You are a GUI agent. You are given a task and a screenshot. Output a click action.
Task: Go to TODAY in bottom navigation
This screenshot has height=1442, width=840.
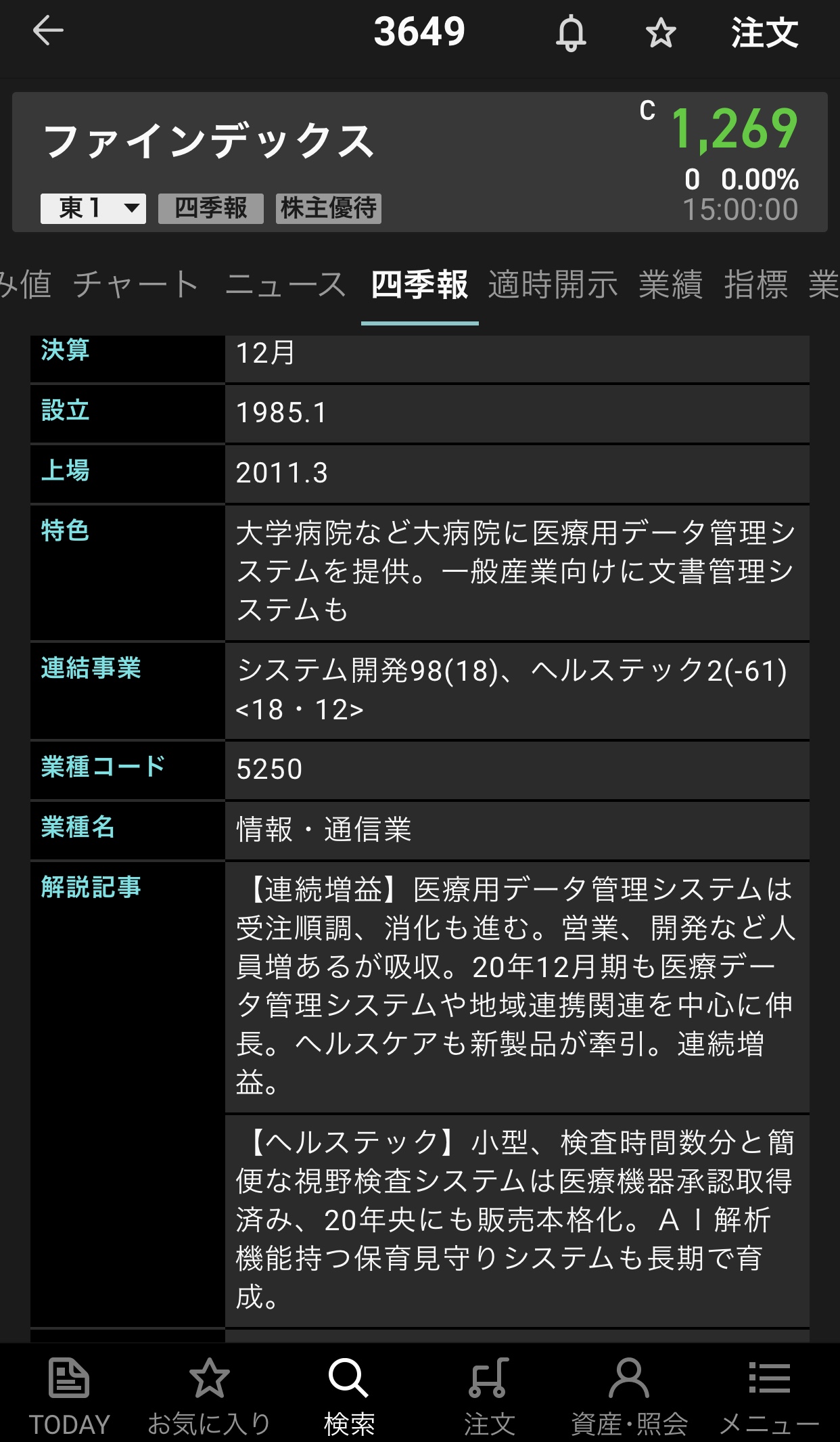click(x=69, y=1395)
